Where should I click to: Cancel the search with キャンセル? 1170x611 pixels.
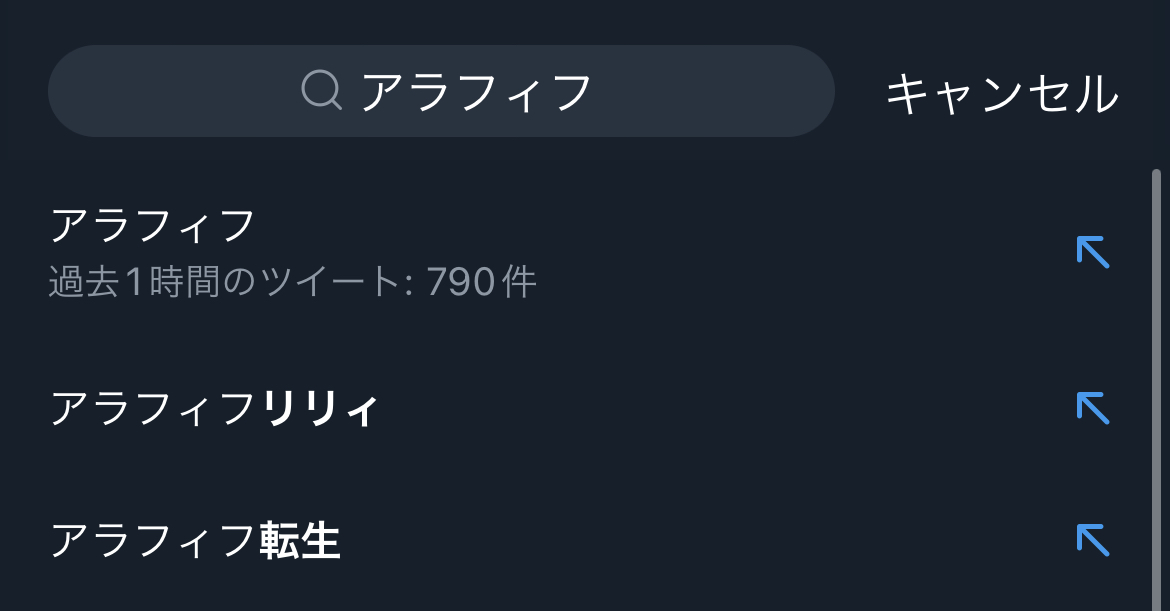point(1001,94)
